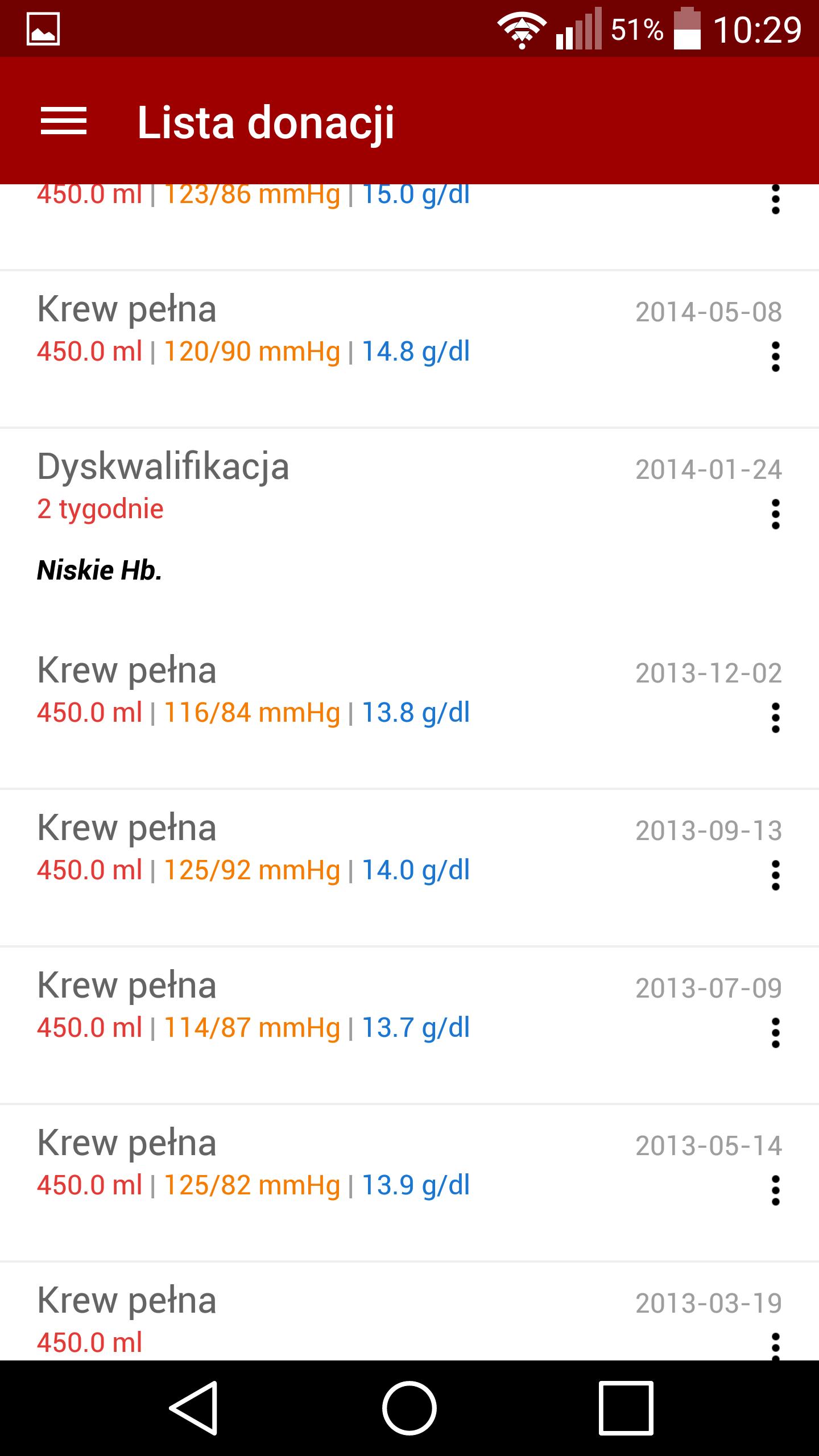Viewport: 819px width, 1456px height.
Task: Select the donation dated 2013-03-19
Action: pyautogui.click(x=341, y=1319)
